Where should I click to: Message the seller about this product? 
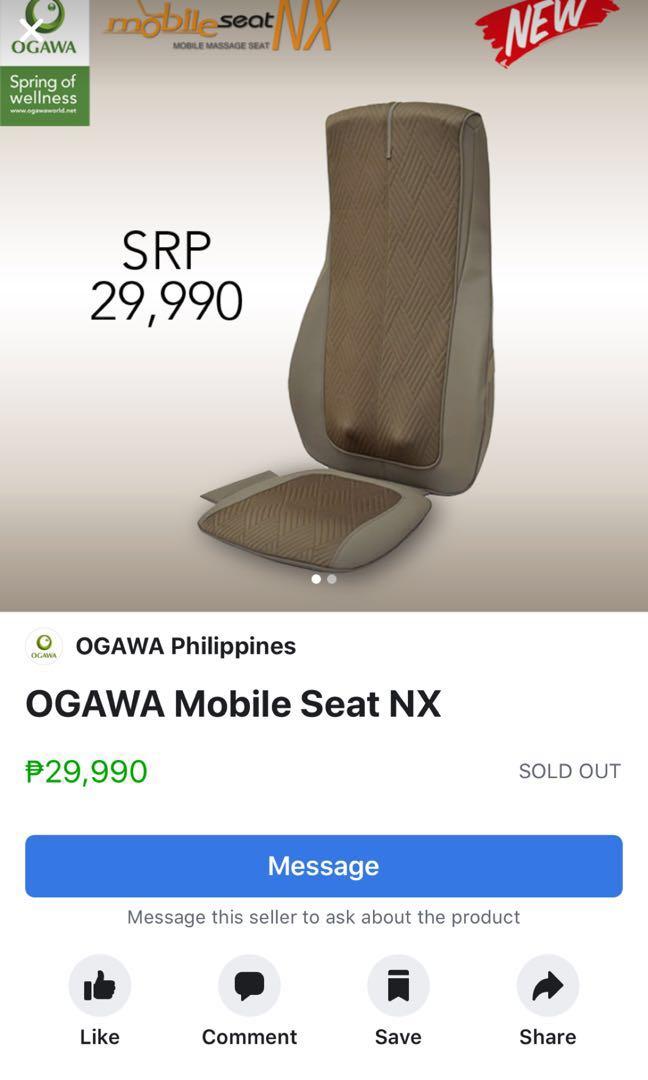point(323,866)
